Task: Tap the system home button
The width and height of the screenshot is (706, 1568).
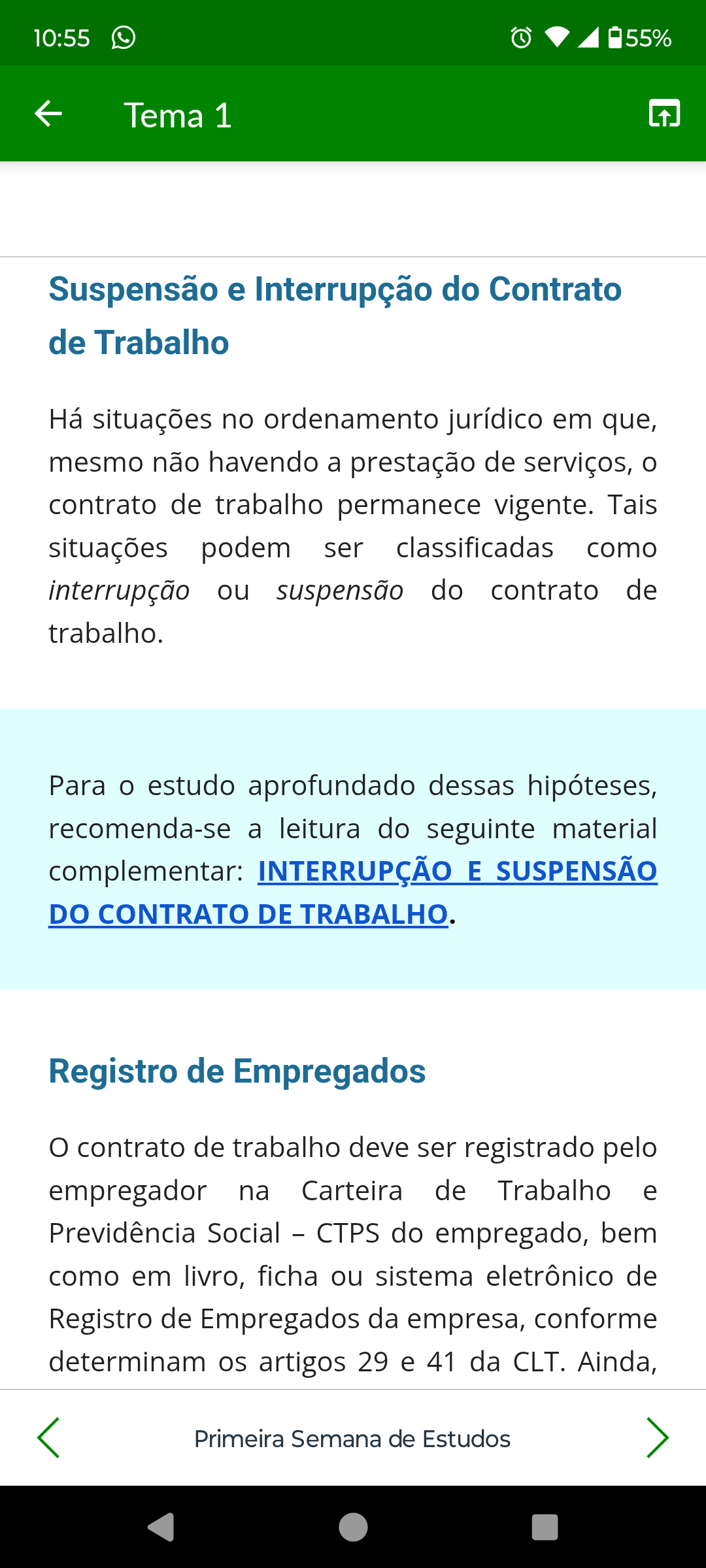Action: tap(353, 1527)
